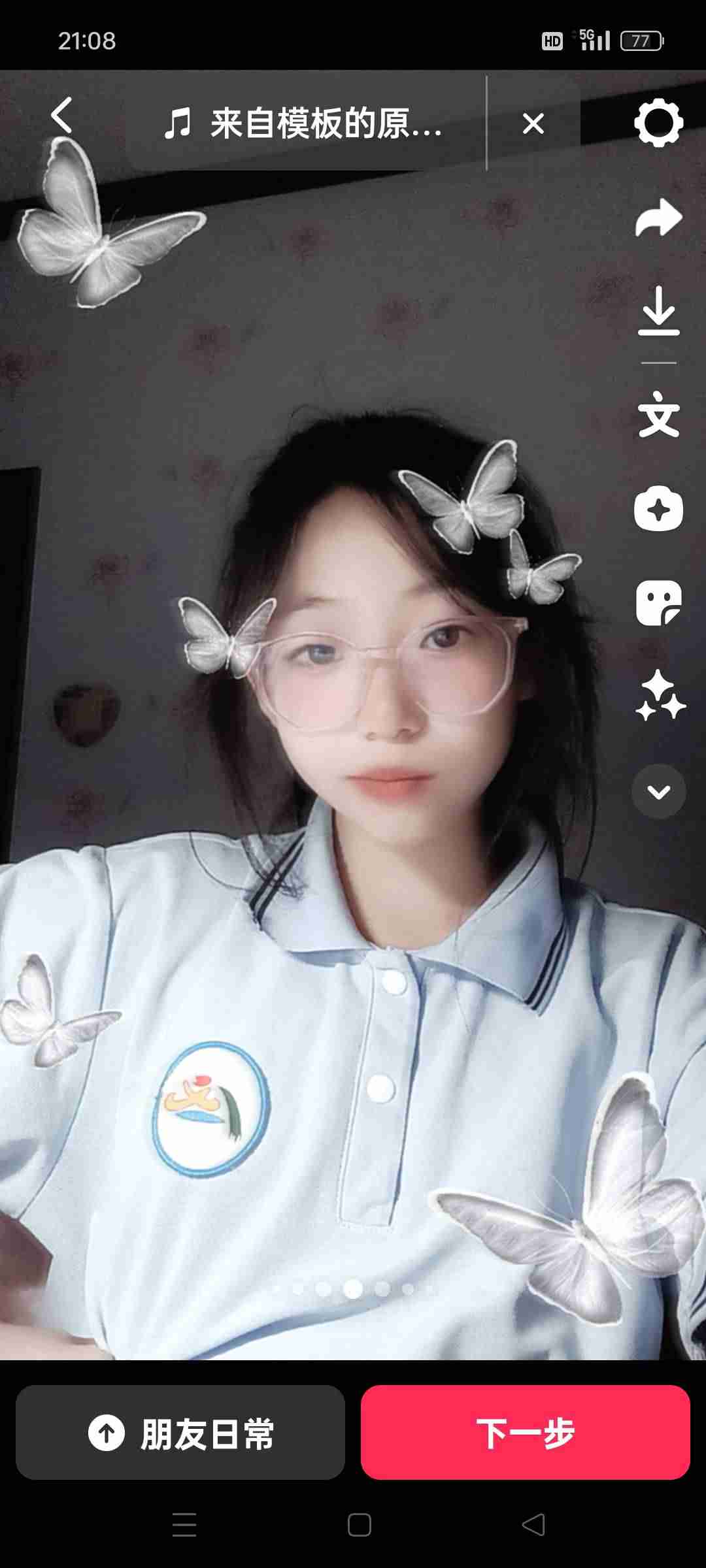Open the music selection '来自模板的原...'
The width and height of the screenshot is (706, 1568).
pos(304,123)
